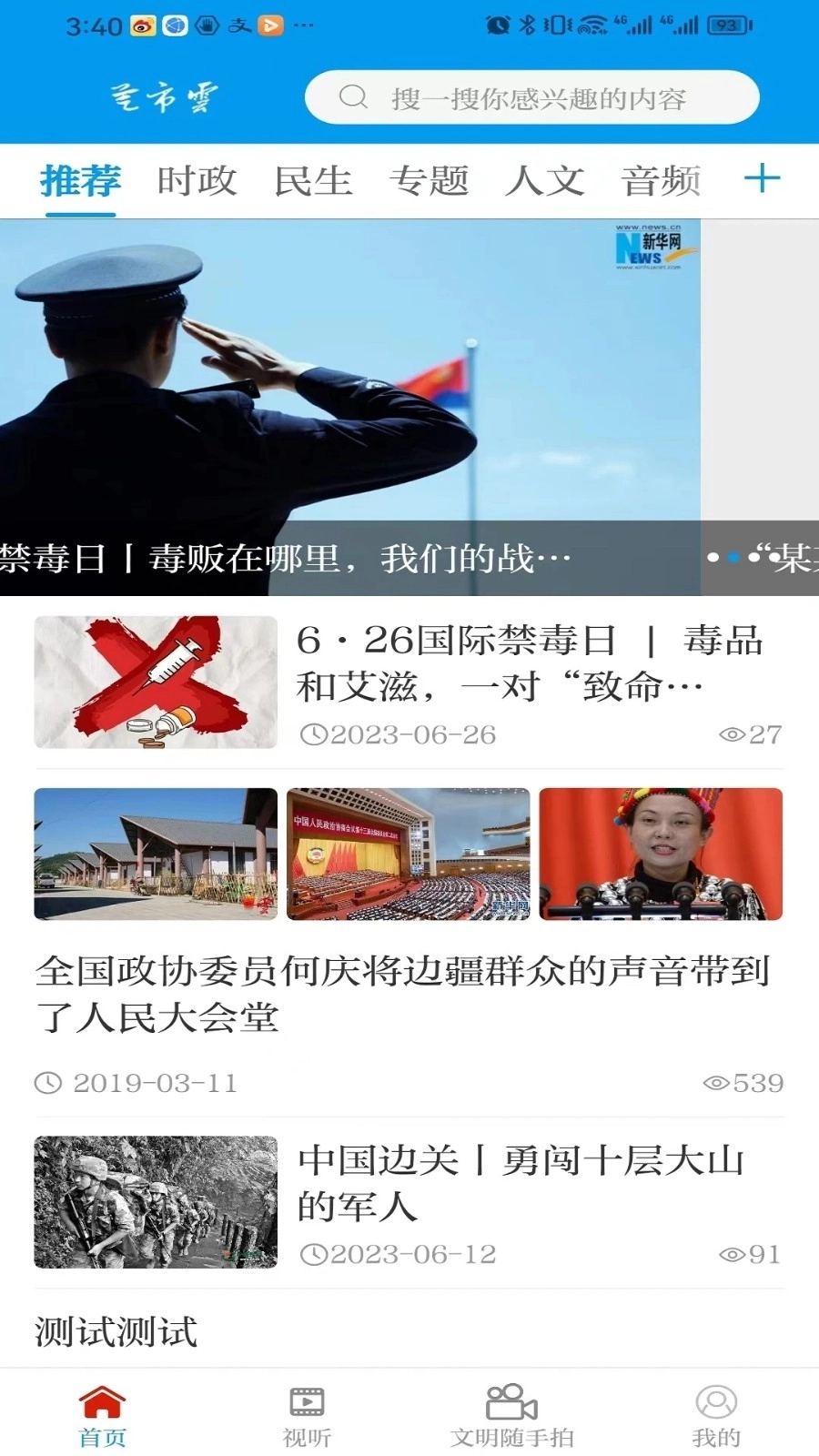Viewport: 819px width, 1456px height.
Task: Read the 全国政协委员何庆 article
Action: (402, 994)
